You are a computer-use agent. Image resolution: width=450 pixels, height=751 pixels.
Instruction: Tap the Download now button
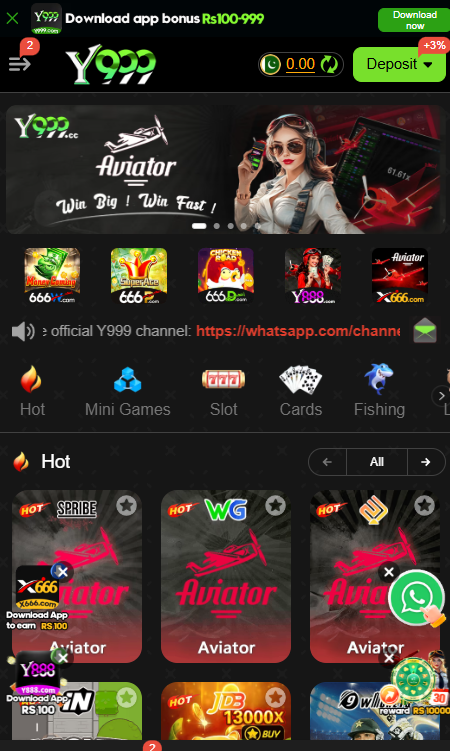coord(415,20)
